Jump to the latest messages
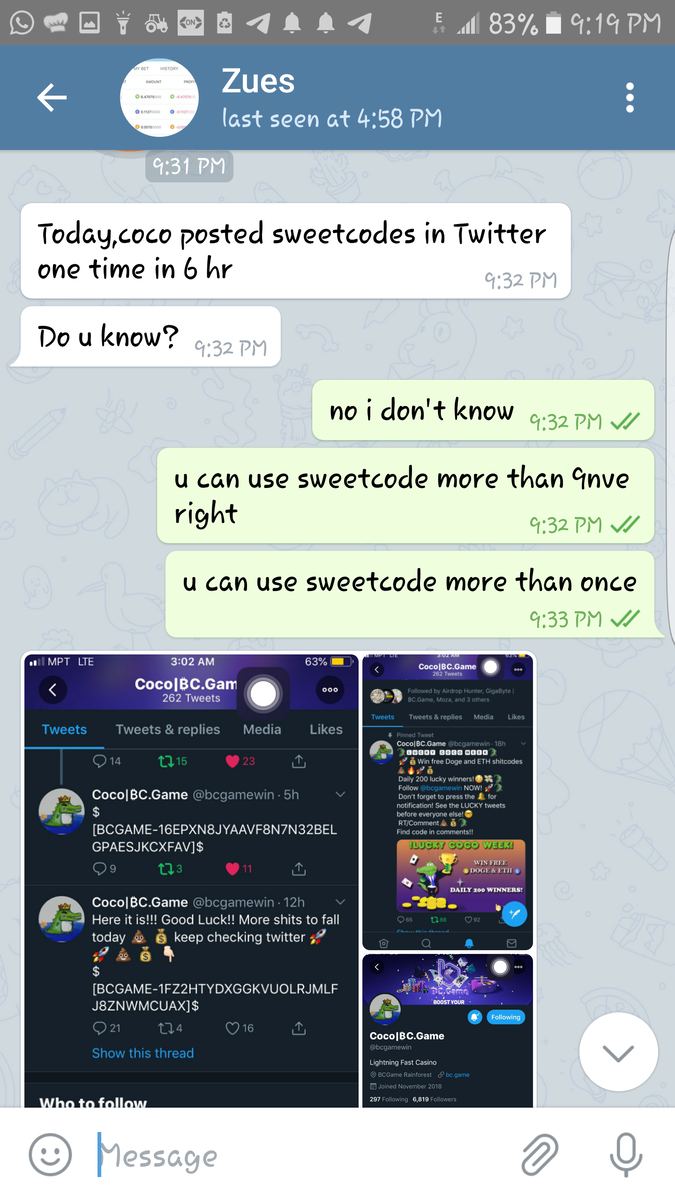The height and width of the screenshot is (1200, 675). pyautogui.click(x=618, y=1053)
